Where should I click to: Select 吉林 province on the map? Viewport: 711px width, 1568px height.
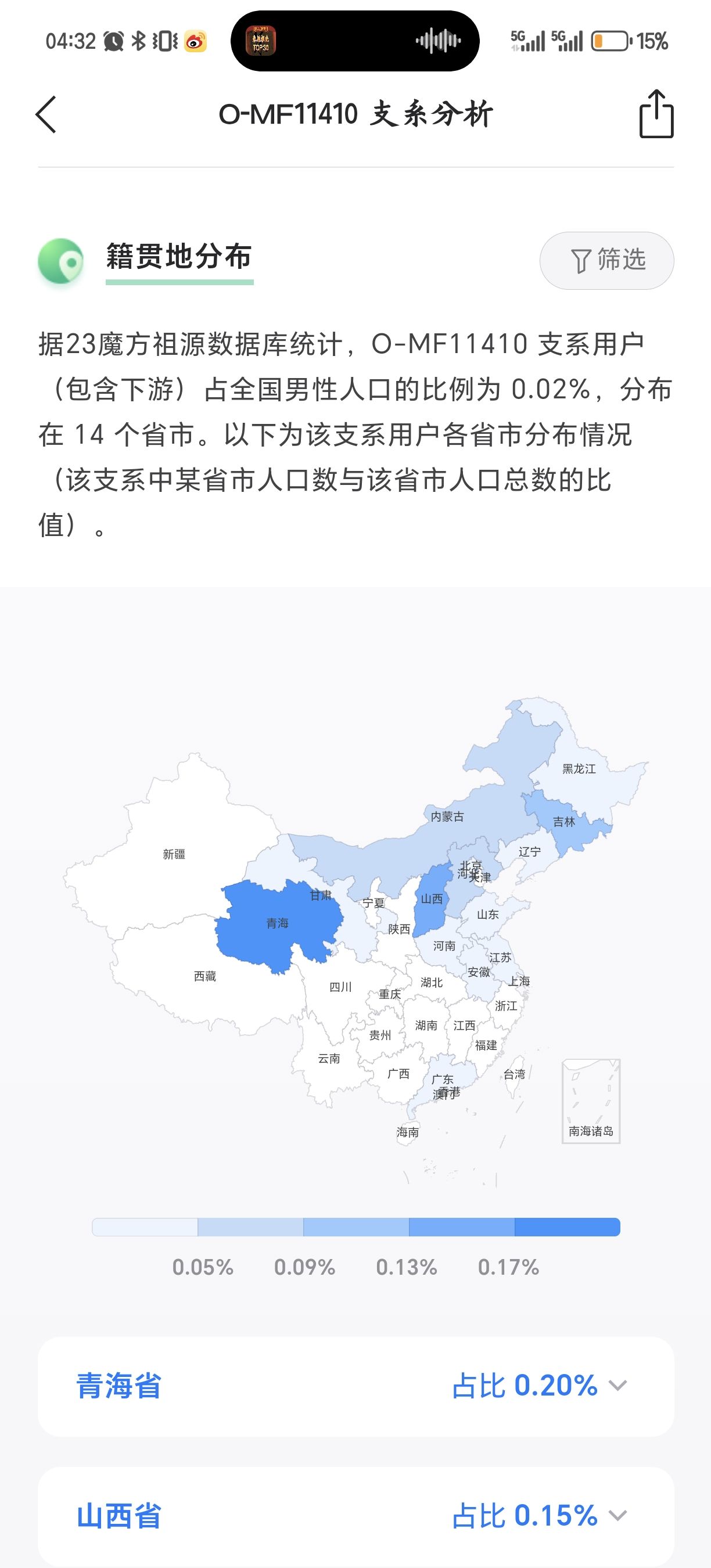564,822
